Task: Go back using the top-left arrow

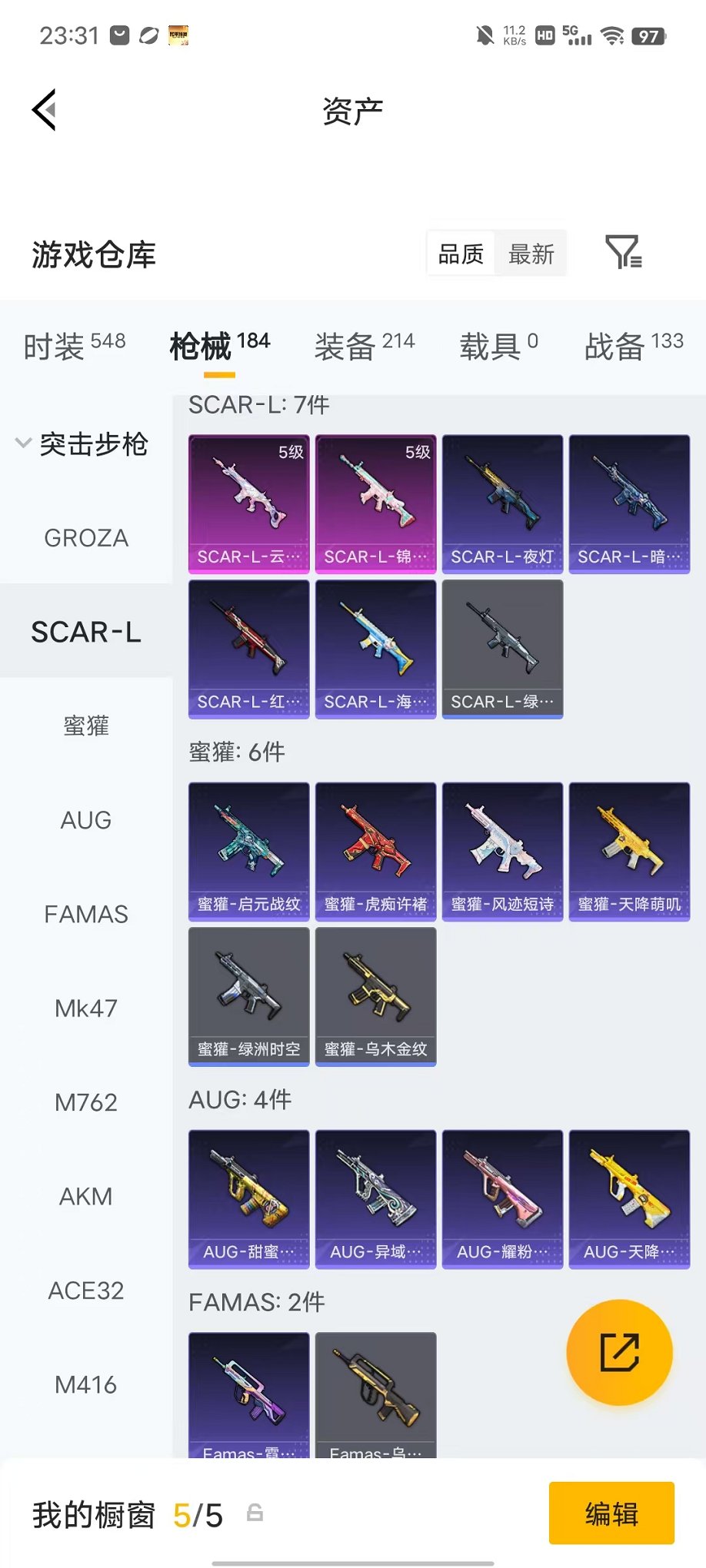Action: pos(44,110)
